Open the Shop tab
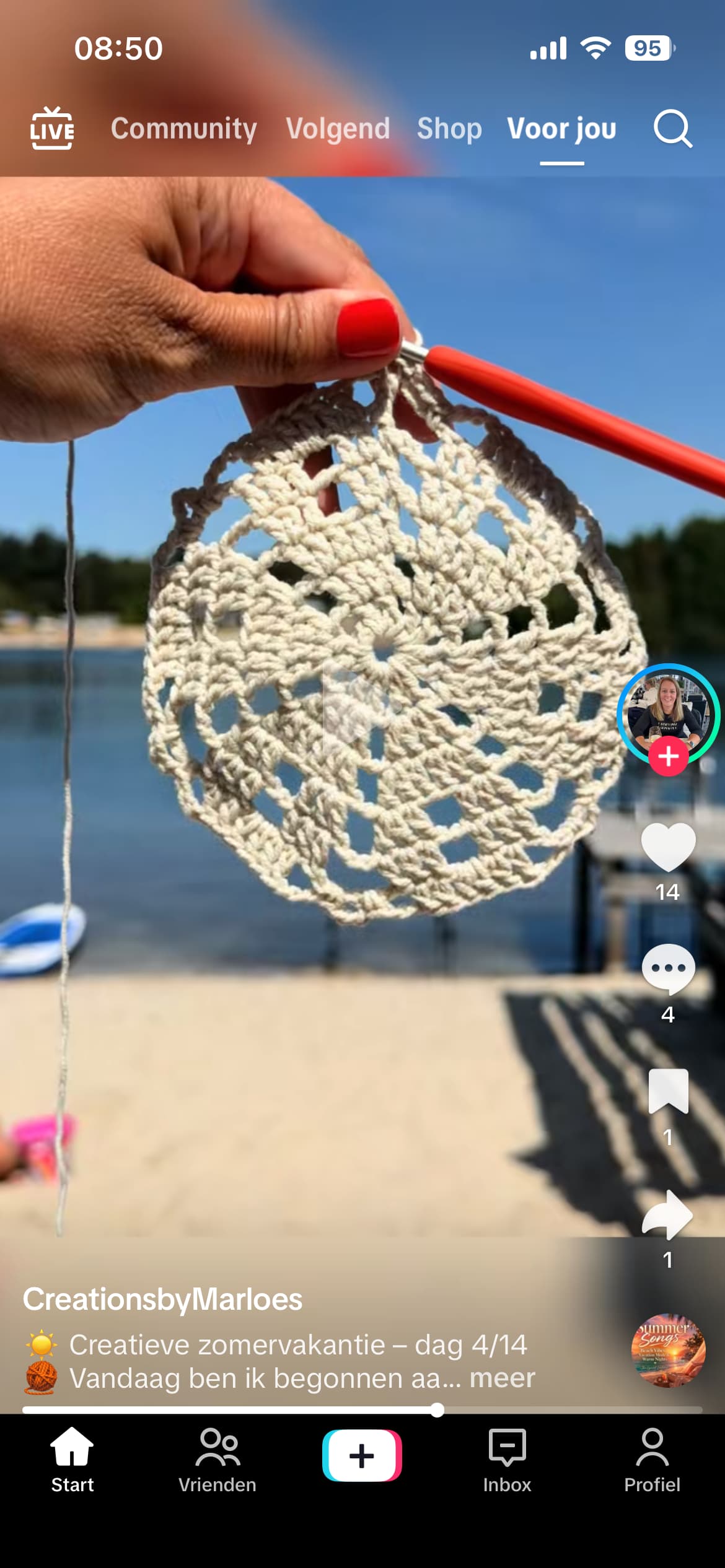The height and width of the screenshot is (1568, 725). point(449,129)
